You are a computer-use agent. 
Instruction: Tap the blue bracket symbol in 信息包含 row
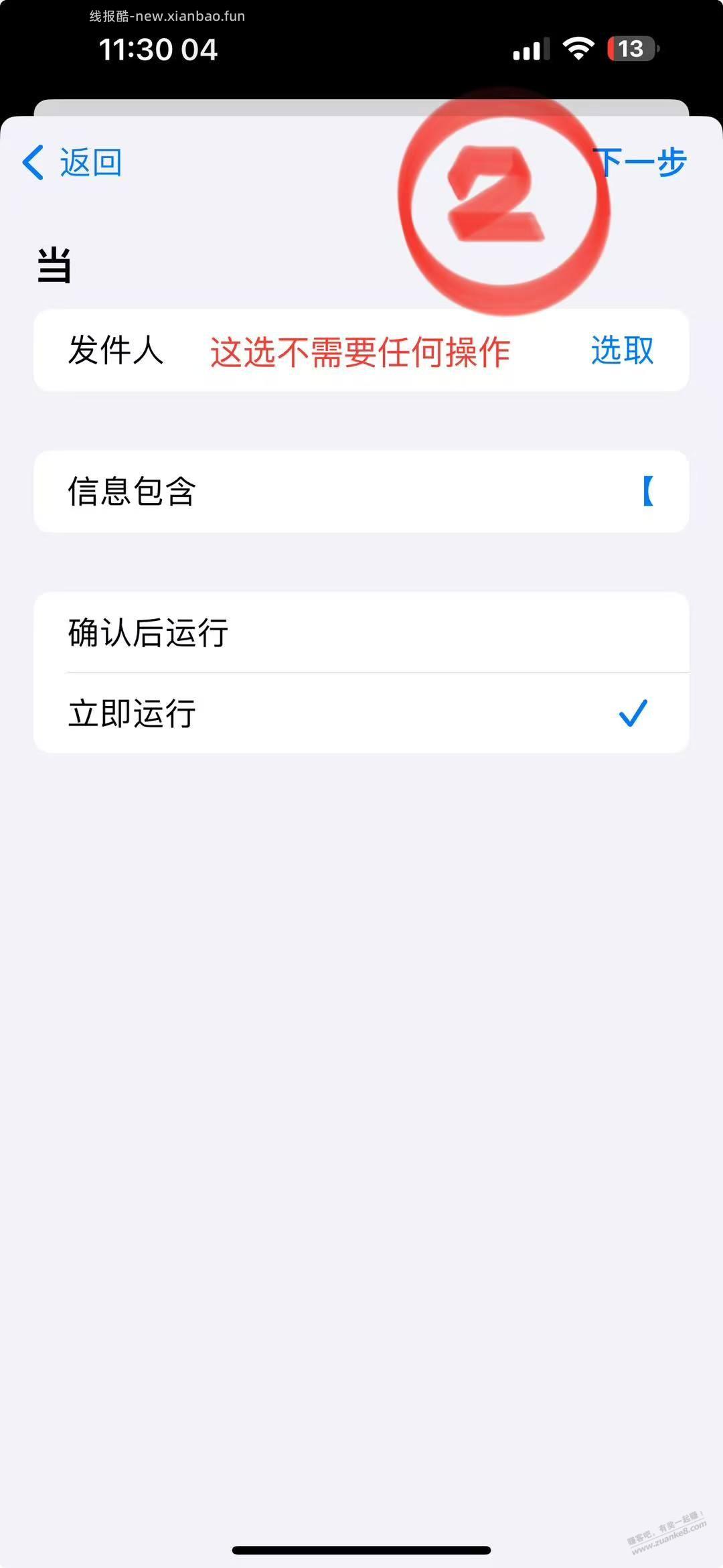(646, 490)
